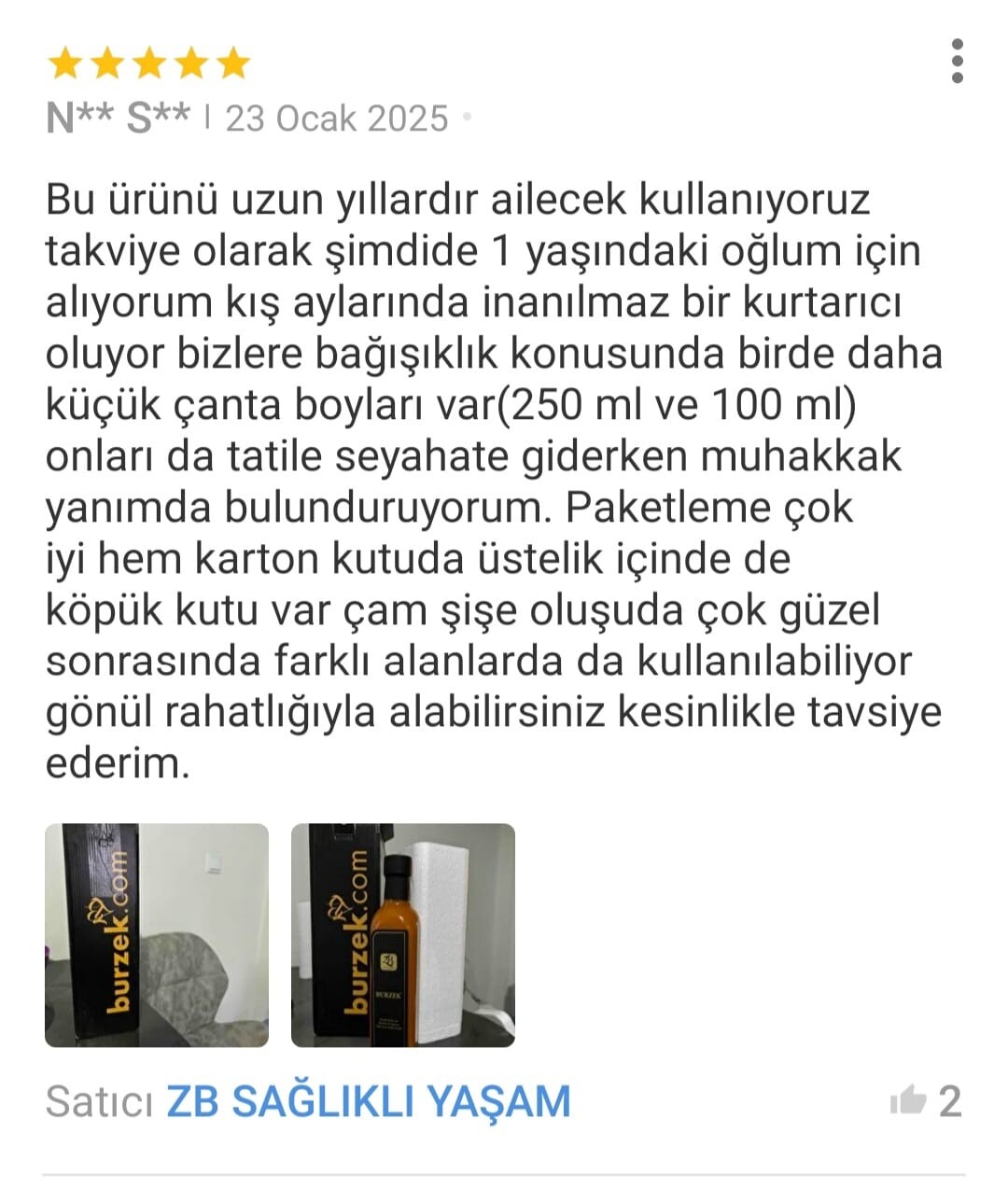Open the review's three-dot overflow menu
This screenshot has height=1188, width=1008.
[957, 62]
